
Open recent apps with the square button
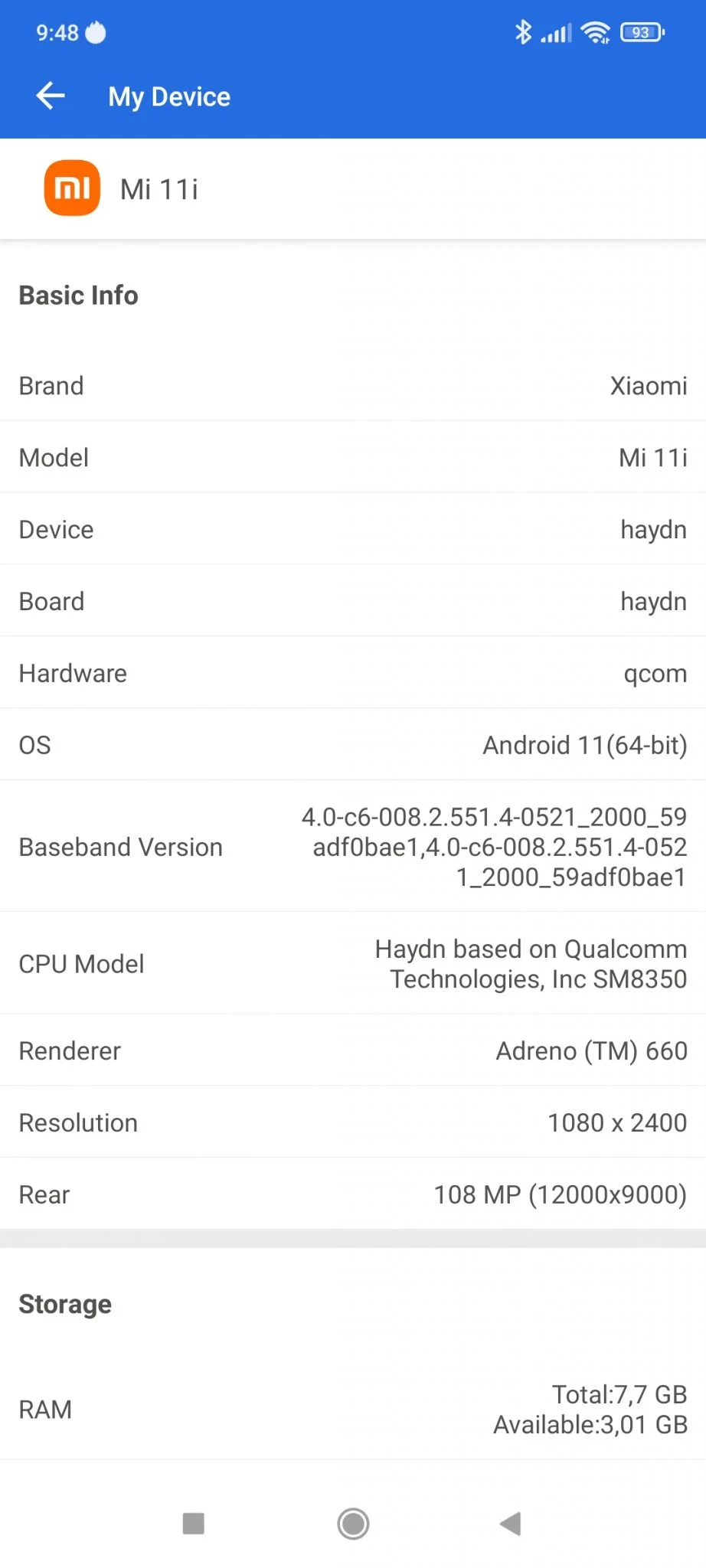pyautogui.click(x=194, y=1524)
